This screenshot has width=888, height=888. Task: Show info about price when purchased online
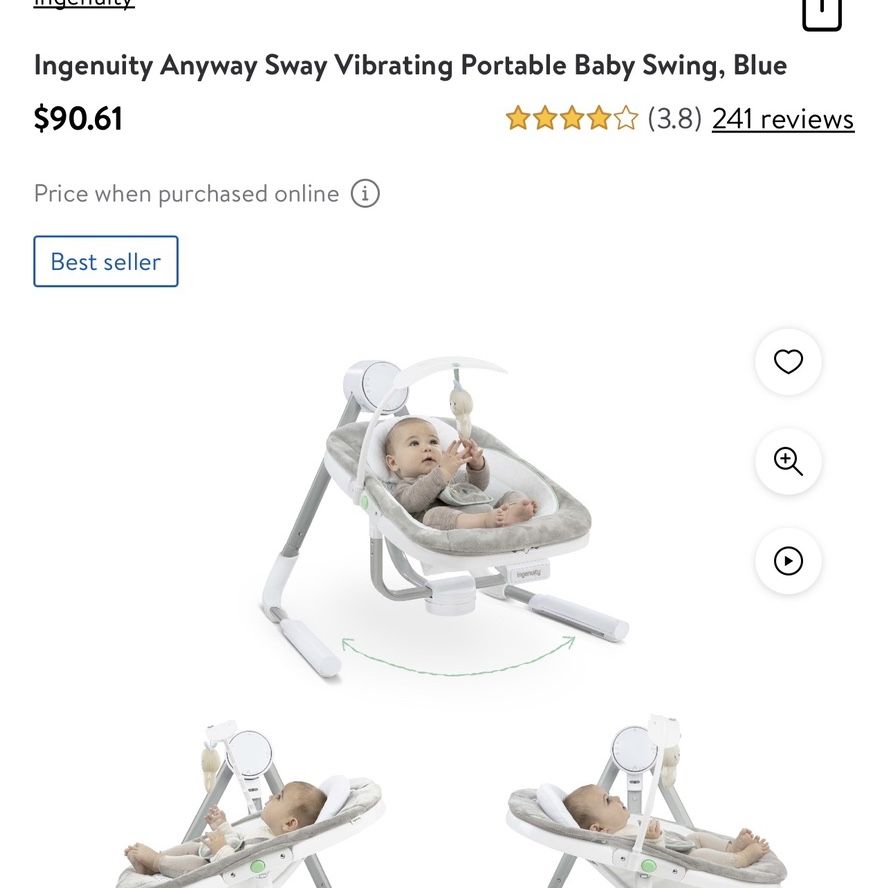click(x=365, y=194)
